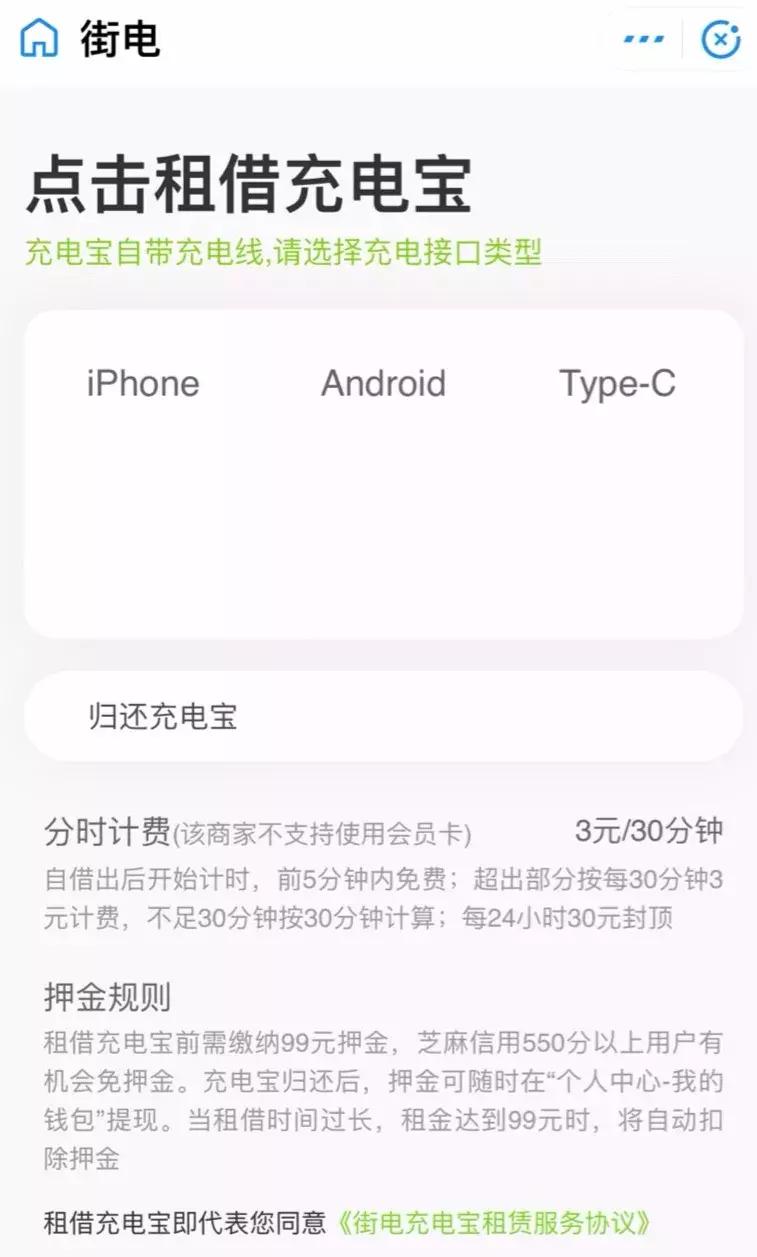The image size is (757, 1257).
Task: Choose iPhone as the charging interface type
Action: click(143, 383)
